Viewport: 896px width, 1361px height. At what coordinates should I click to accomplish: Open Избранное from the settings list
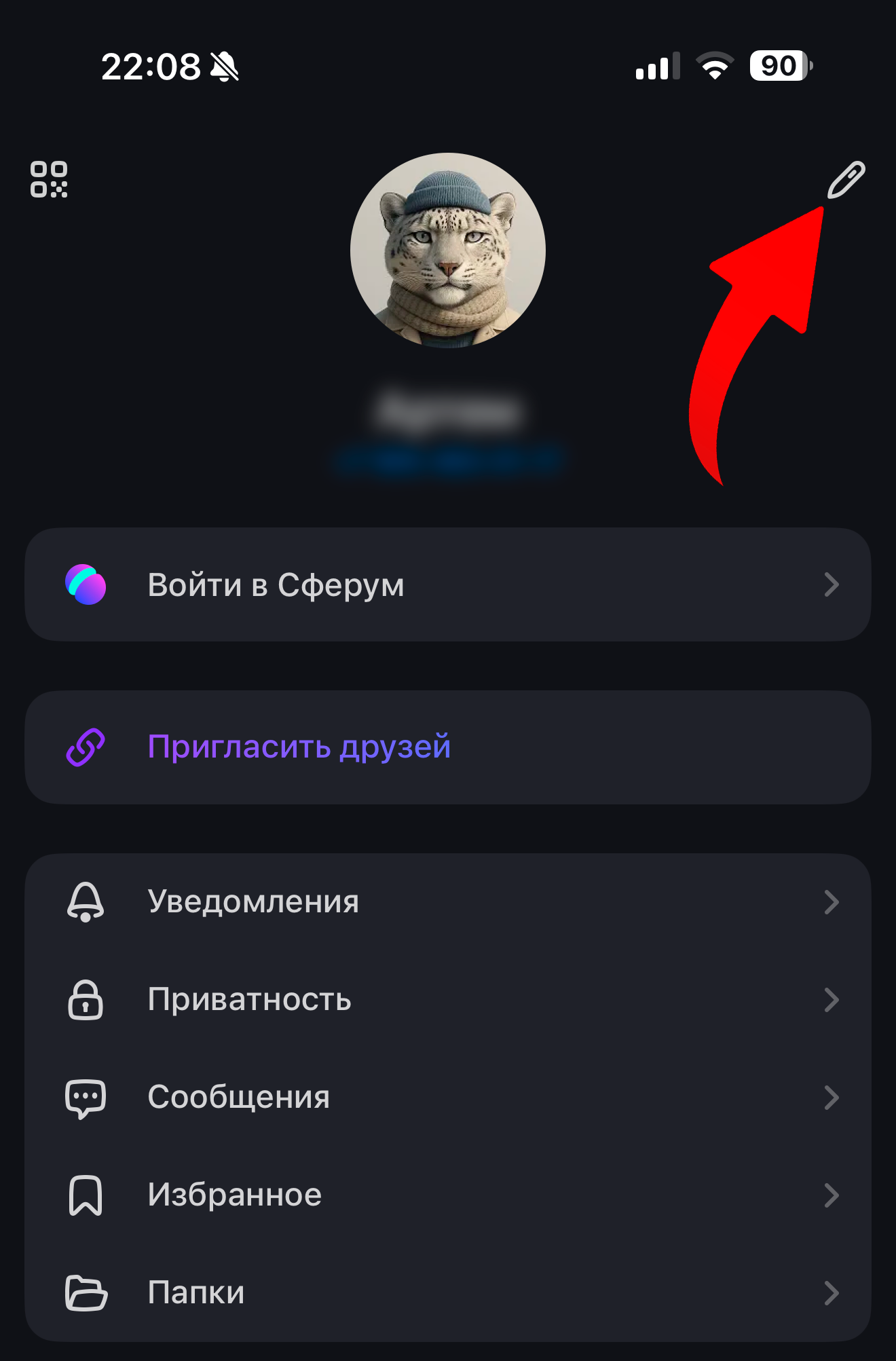tap(234, 1195)
